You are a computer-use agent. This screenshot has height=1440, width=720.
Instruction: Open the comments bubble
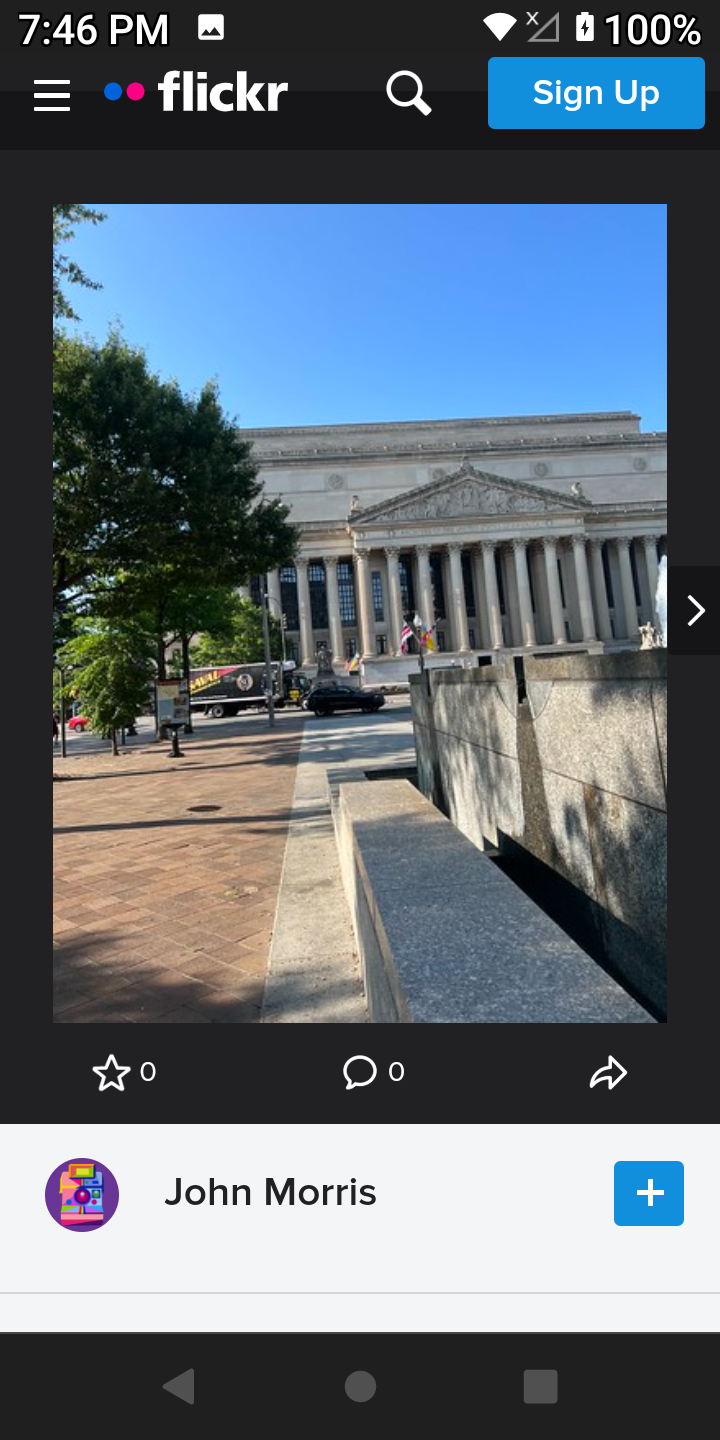(360, 1073)
